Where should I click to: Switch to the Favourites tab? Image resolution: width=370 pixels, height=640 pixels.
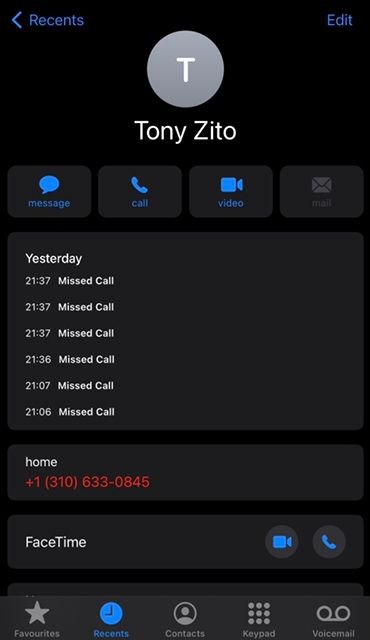(37, 619)
